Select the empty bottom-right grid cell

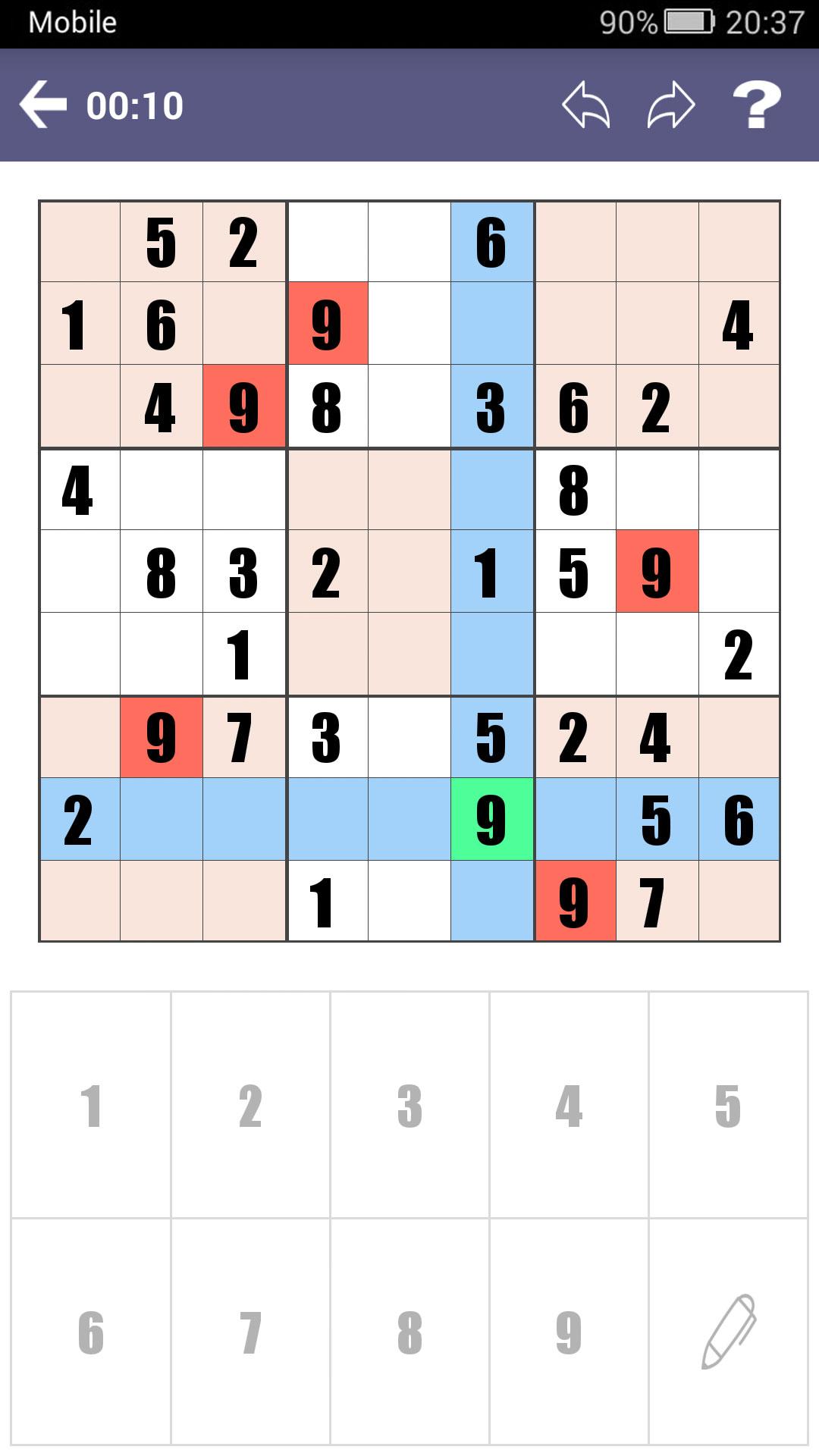point(739,902)
